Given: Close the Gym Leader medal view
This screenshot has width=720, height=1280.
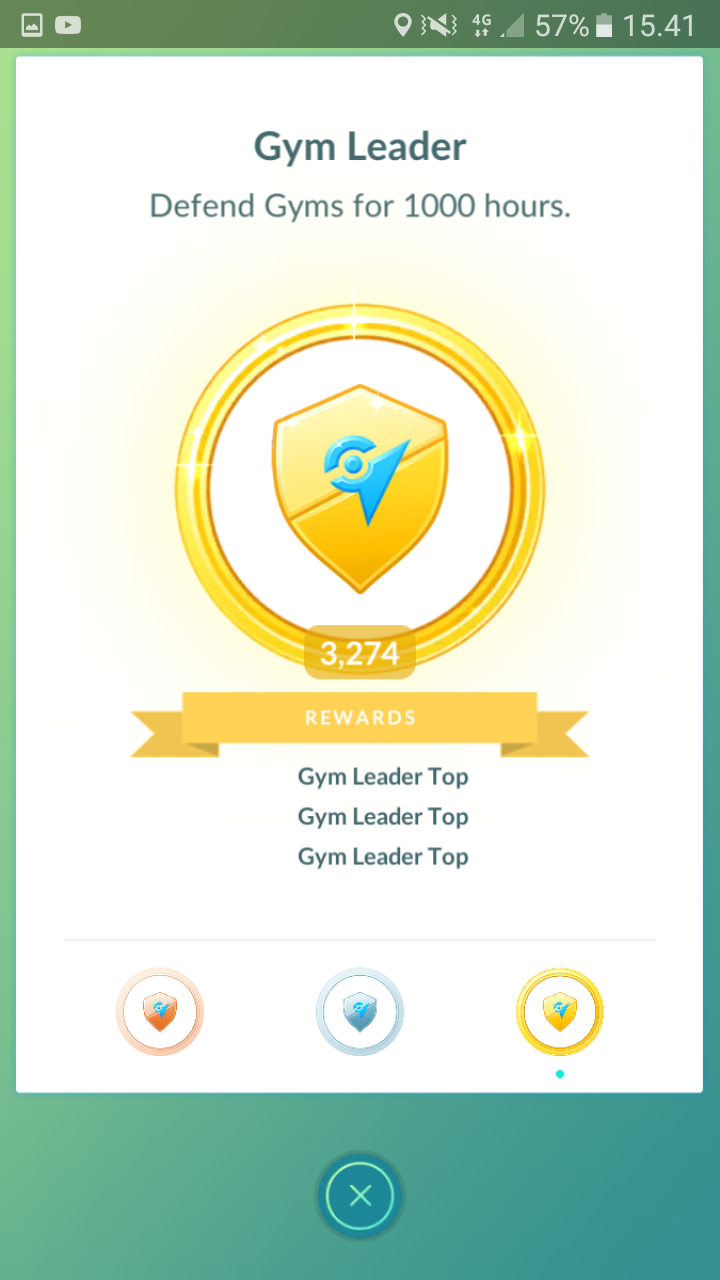Looking at the screenshot, I should point(360,1195).
